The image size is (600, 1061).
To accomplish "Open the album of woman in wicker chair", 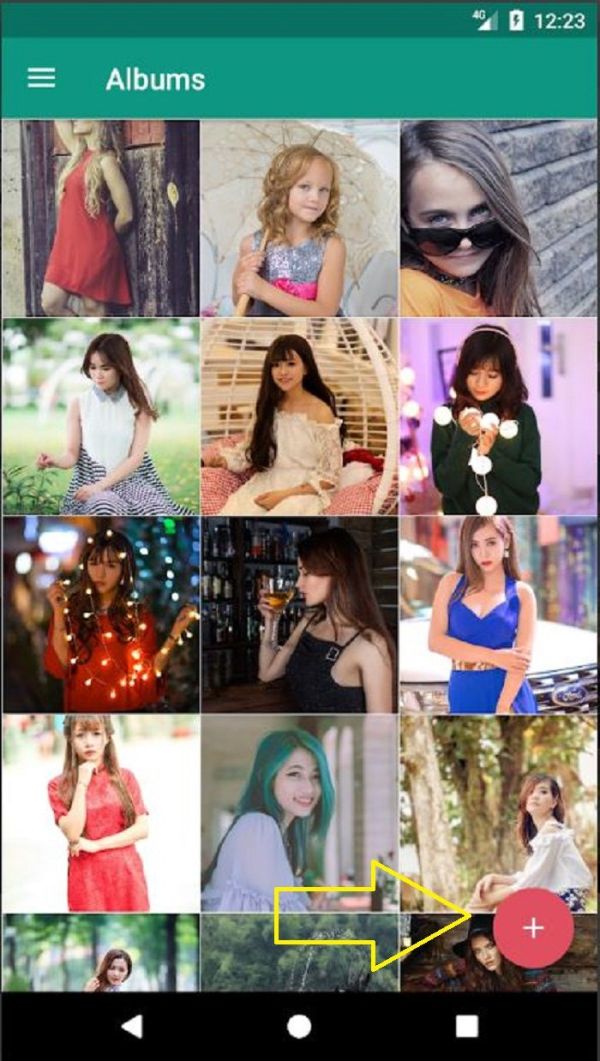I will click(299, 416).
